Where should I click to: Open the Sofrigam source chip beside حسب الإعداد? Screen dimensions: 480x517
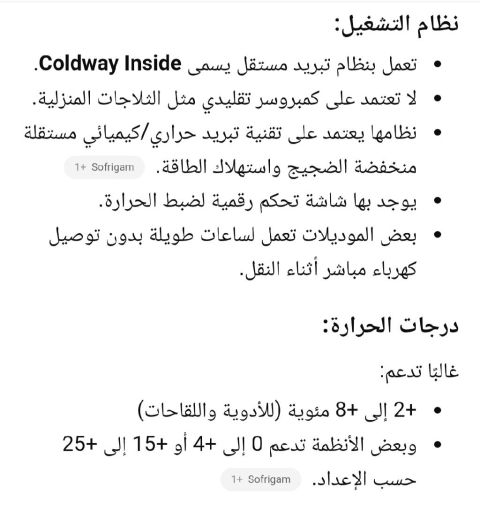pos(261,479)
